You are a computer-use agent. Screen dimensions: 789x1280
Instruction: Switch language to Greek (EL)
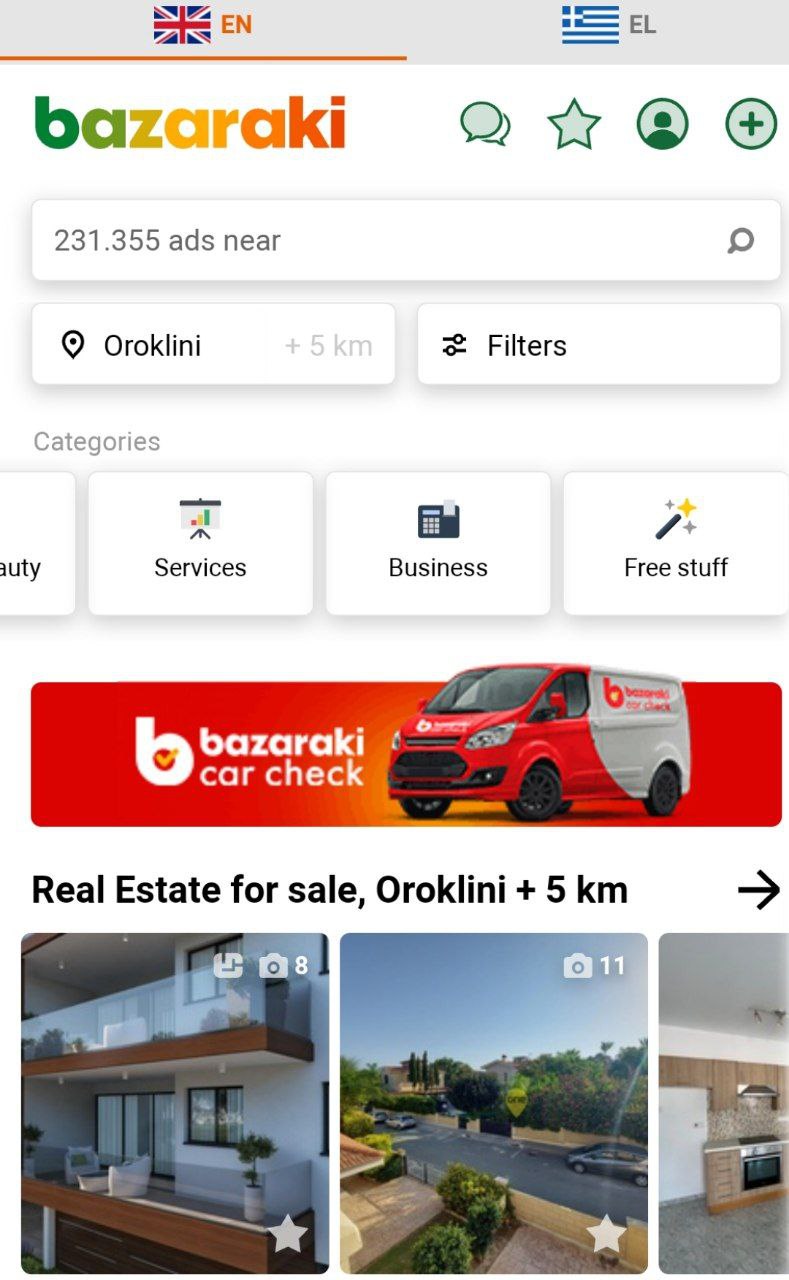[x=608, y=25]
